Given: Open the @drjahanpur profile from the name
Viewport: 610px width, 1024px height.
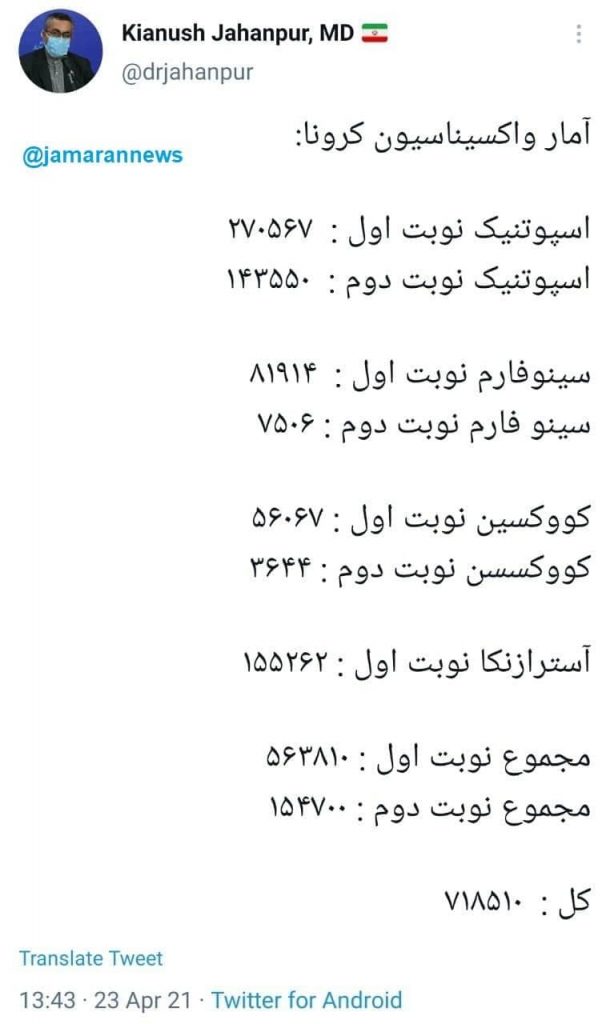Looking at the screenshot, I should tap(238, 33).
